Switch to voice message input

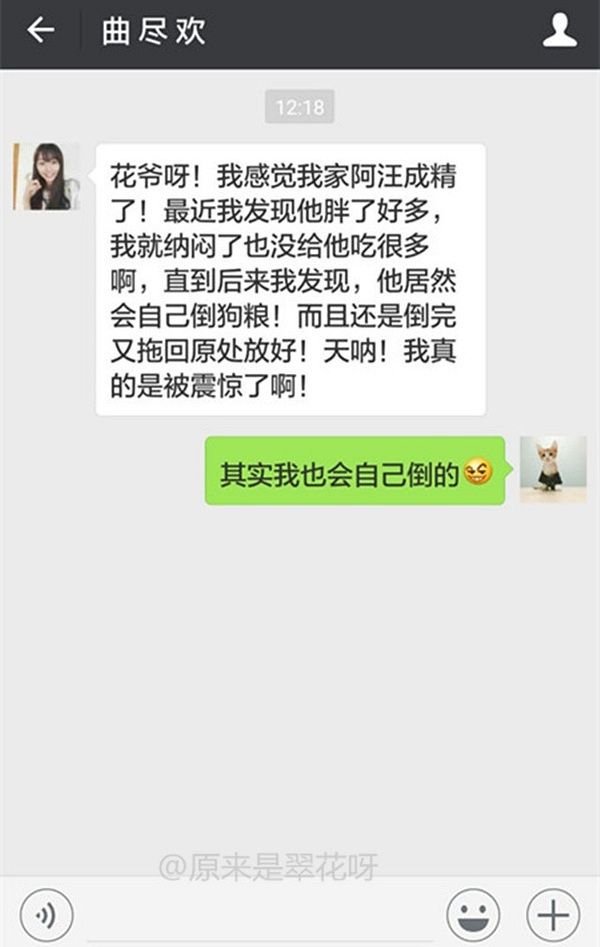[x=48, y=914]
